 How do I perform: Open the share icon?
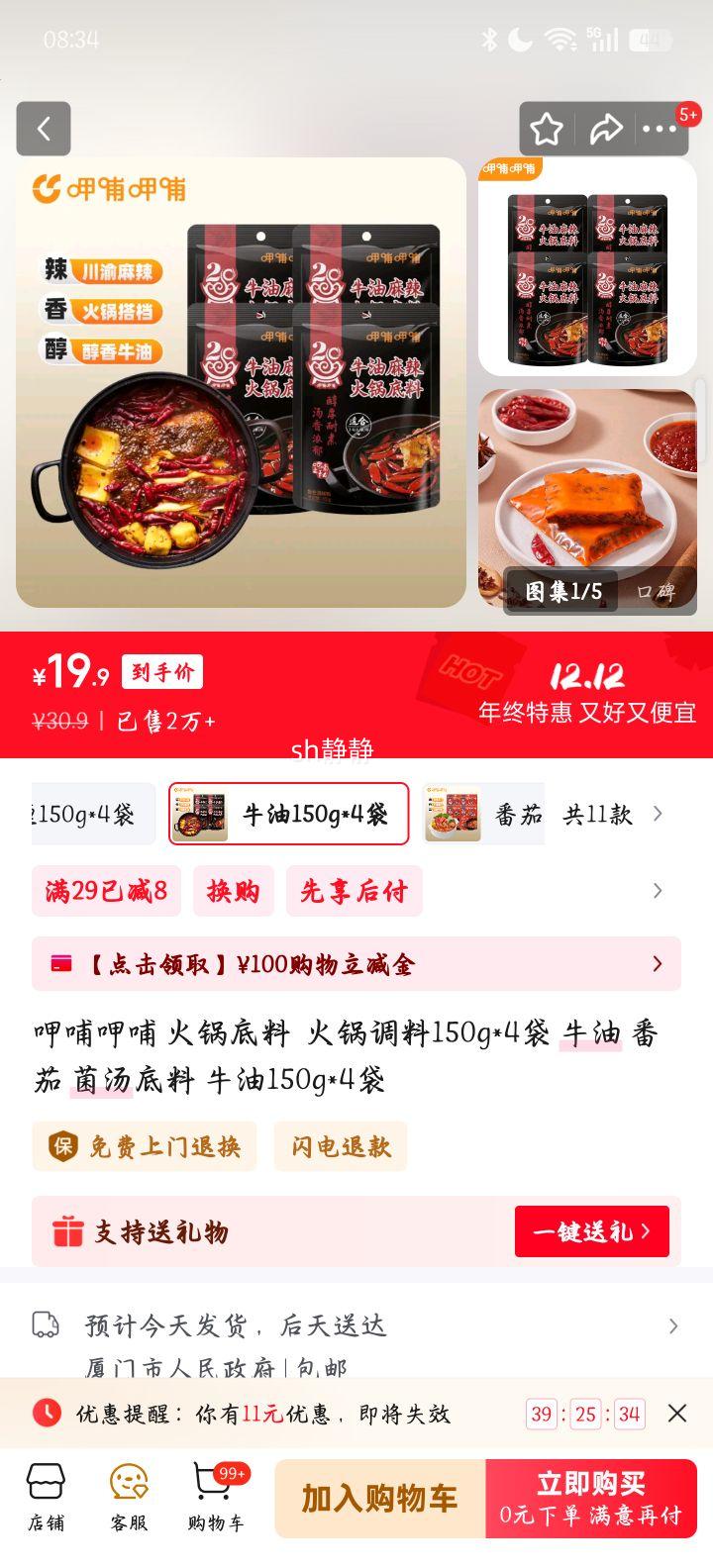[605, 129]
